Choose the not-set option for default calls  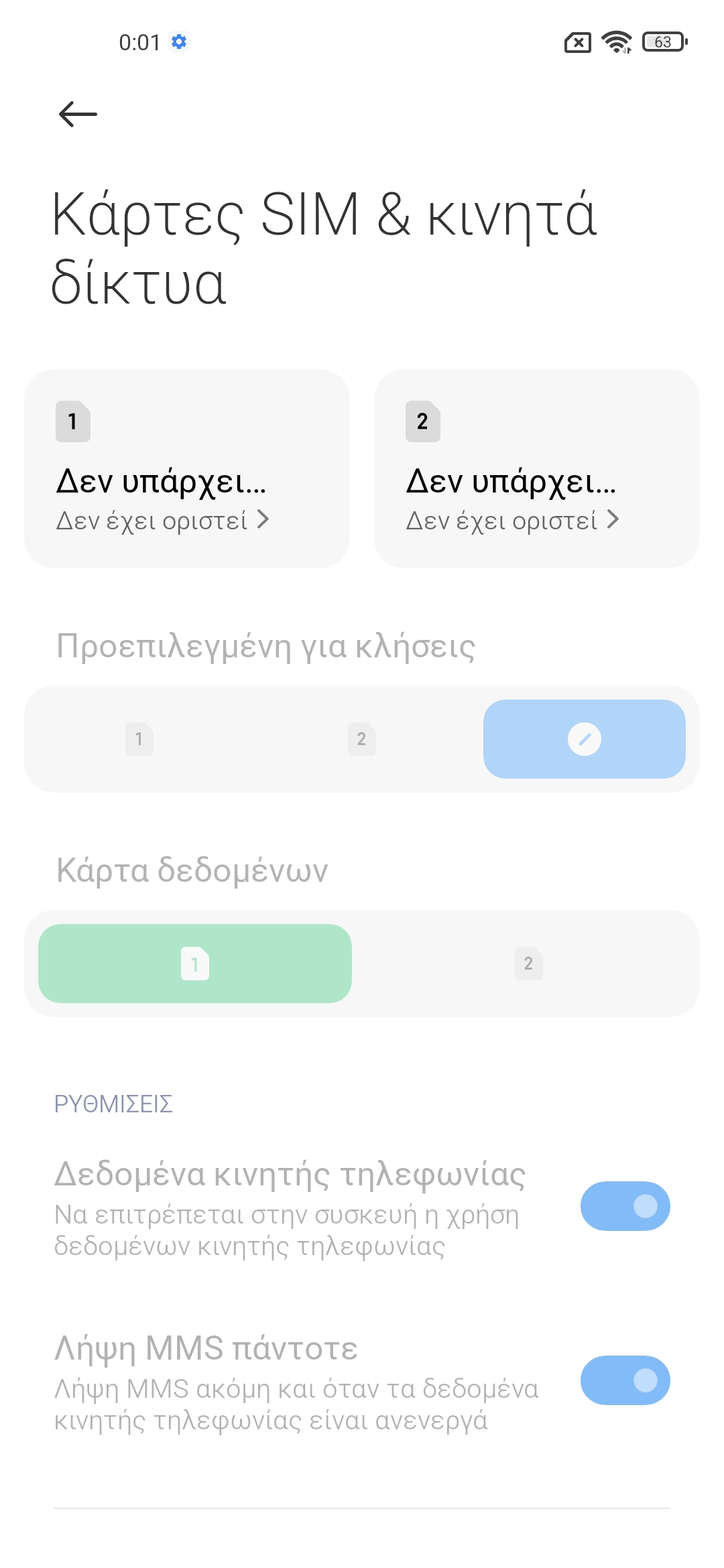click(584, 739)
